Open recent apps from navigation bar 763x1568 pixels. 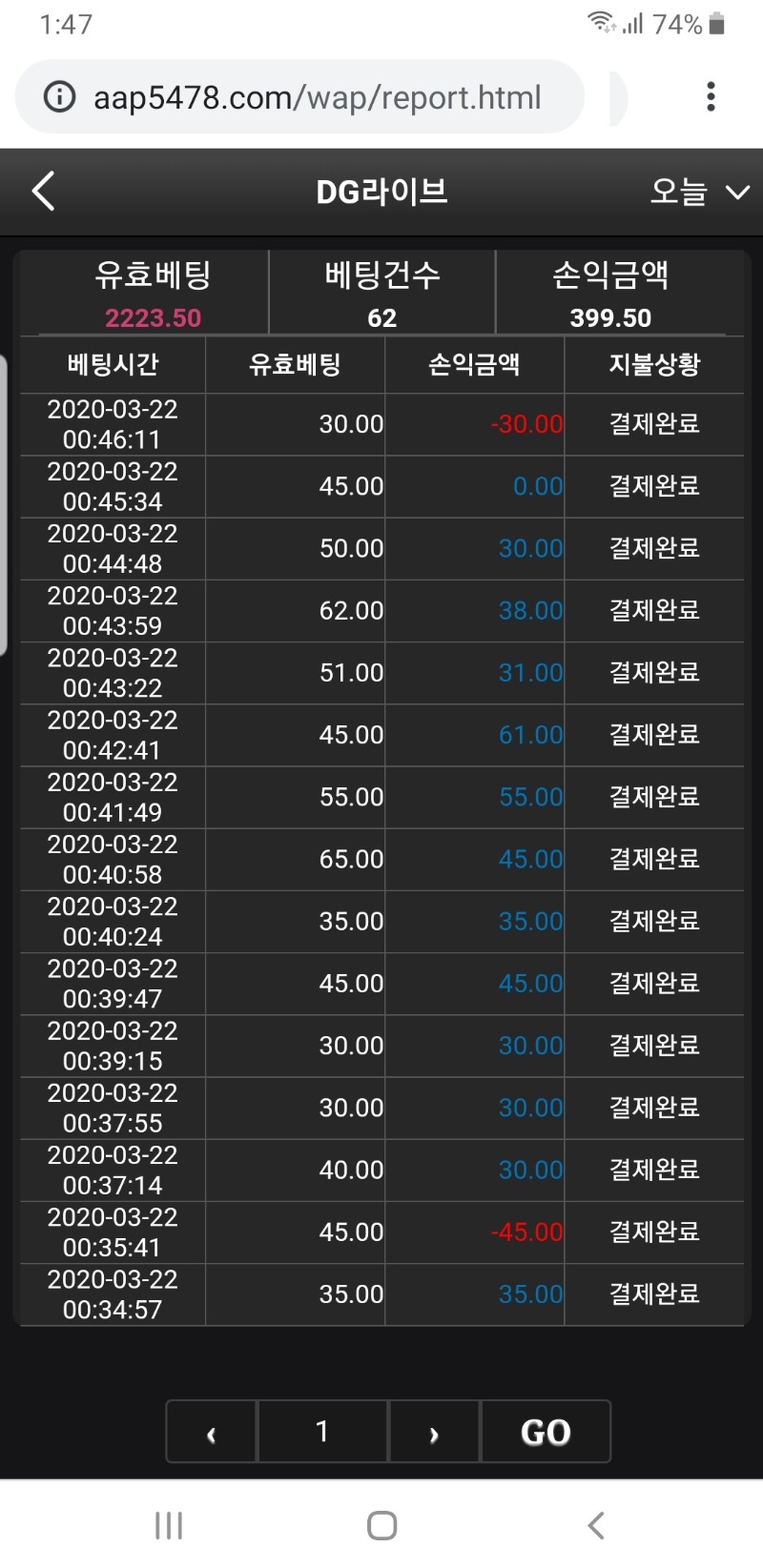tap(169, 1525)
